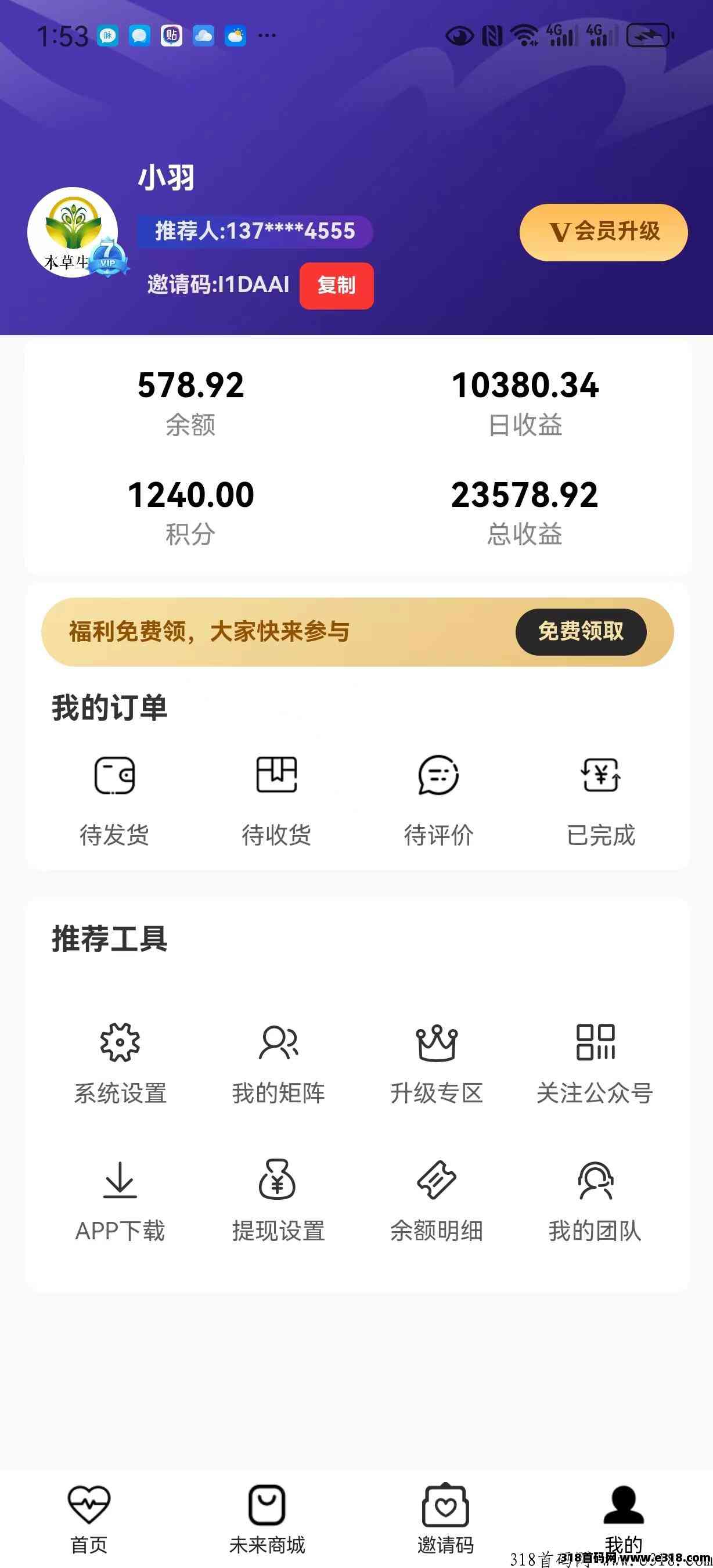Open 系统设置

click(x=120, y=1063)
